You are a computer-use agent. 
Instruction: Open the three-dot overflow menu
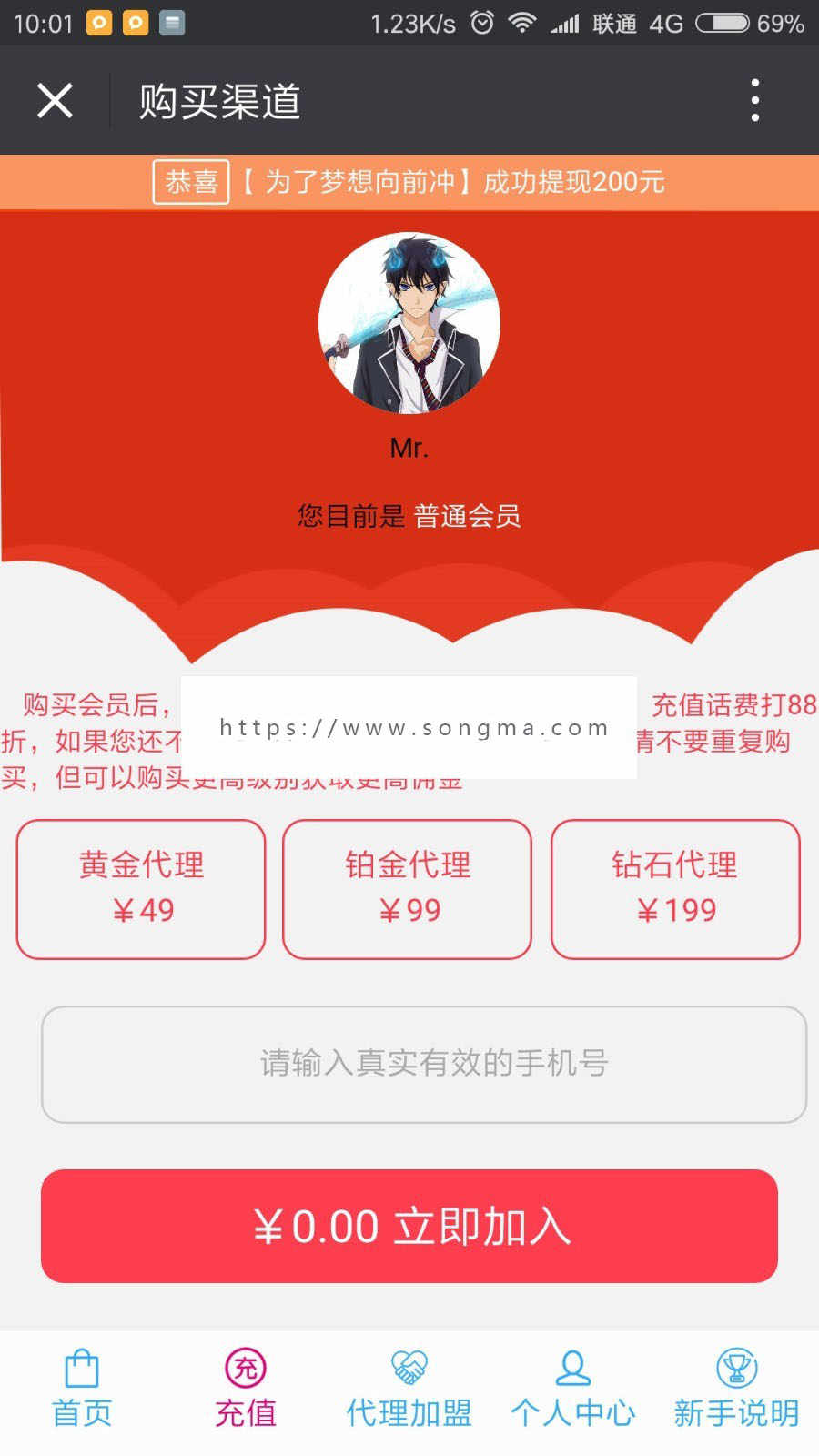(754, 101)
